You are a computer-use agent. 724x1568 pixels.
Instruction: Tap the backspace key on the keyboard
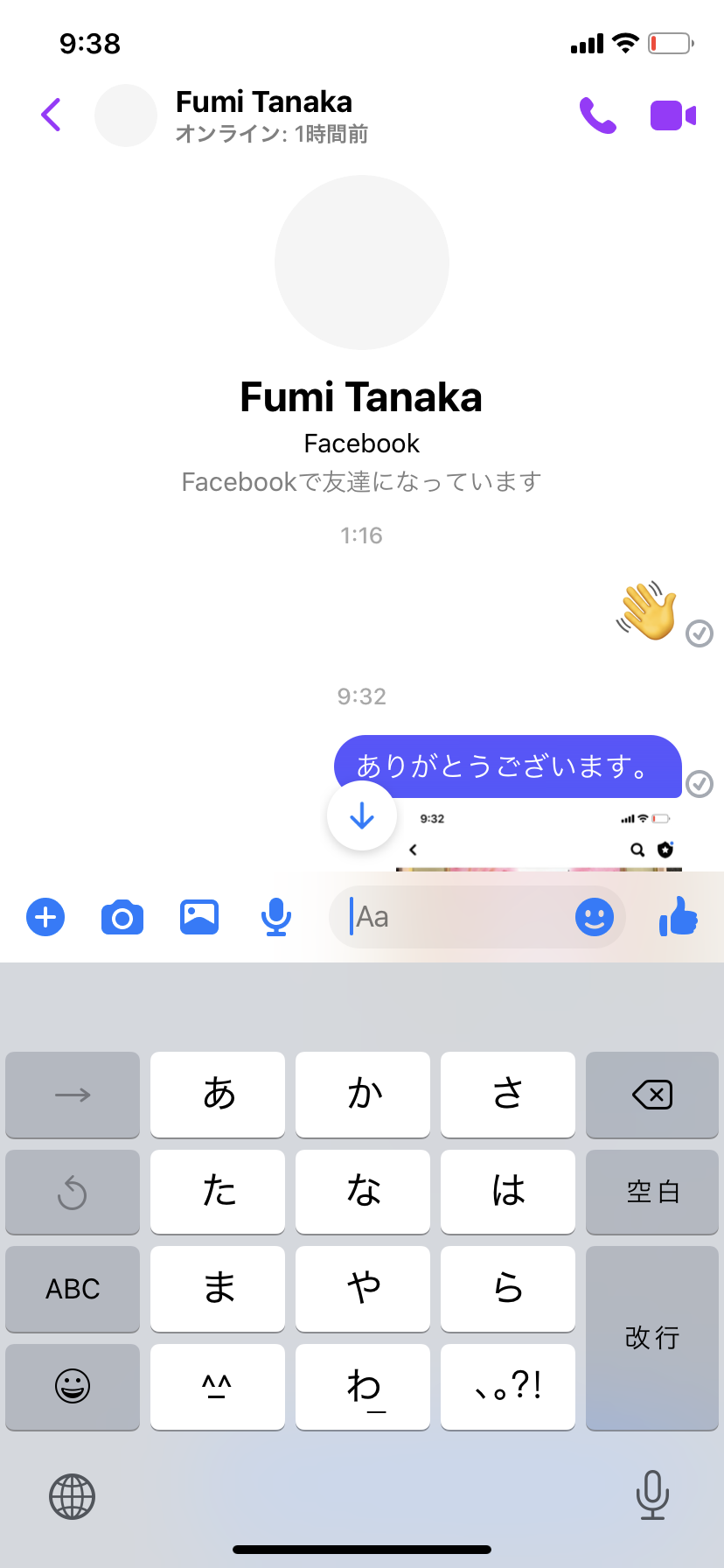point(652,1095)
